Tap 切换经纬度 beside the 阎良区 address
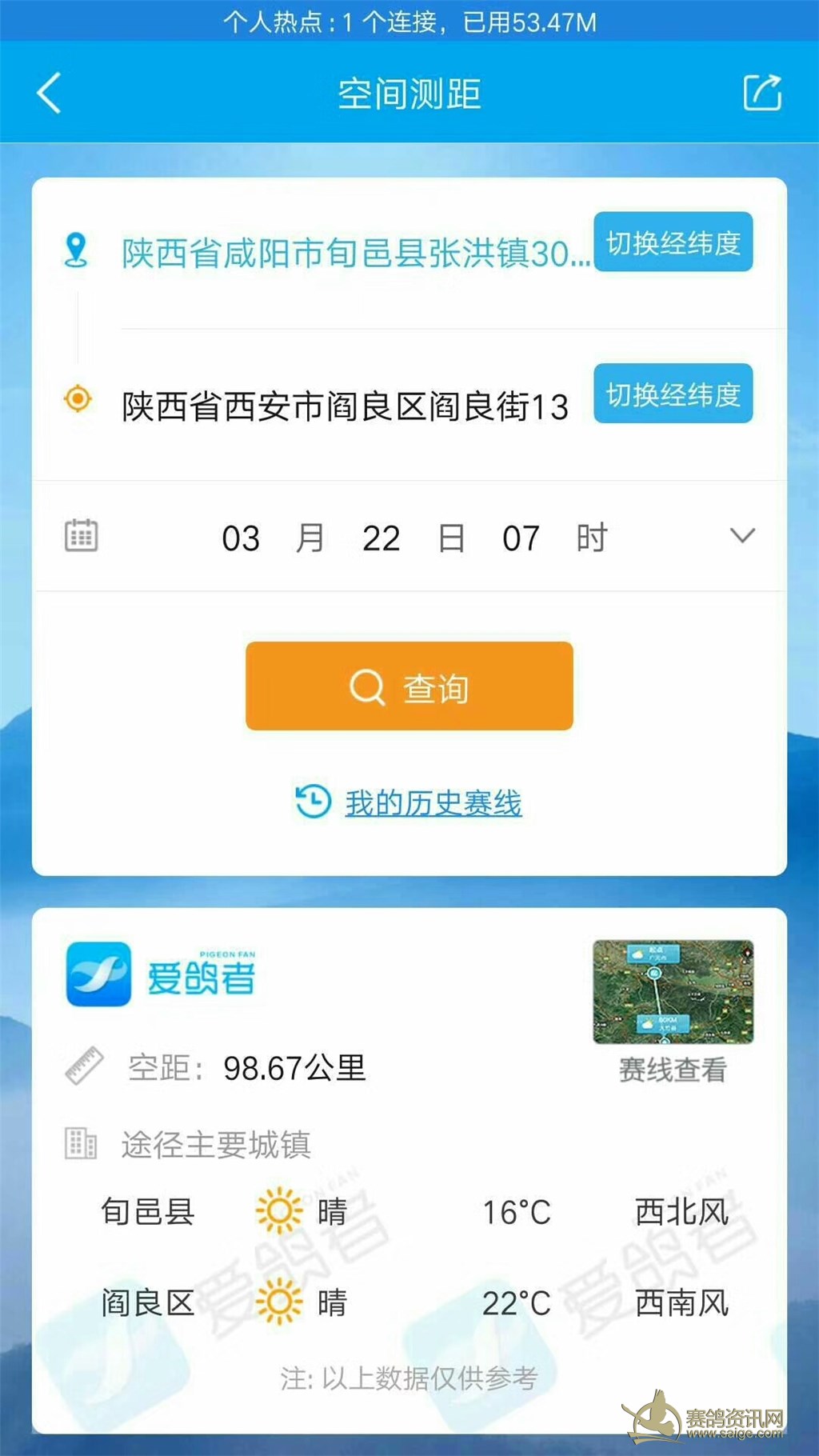 [x=673, y=394]
